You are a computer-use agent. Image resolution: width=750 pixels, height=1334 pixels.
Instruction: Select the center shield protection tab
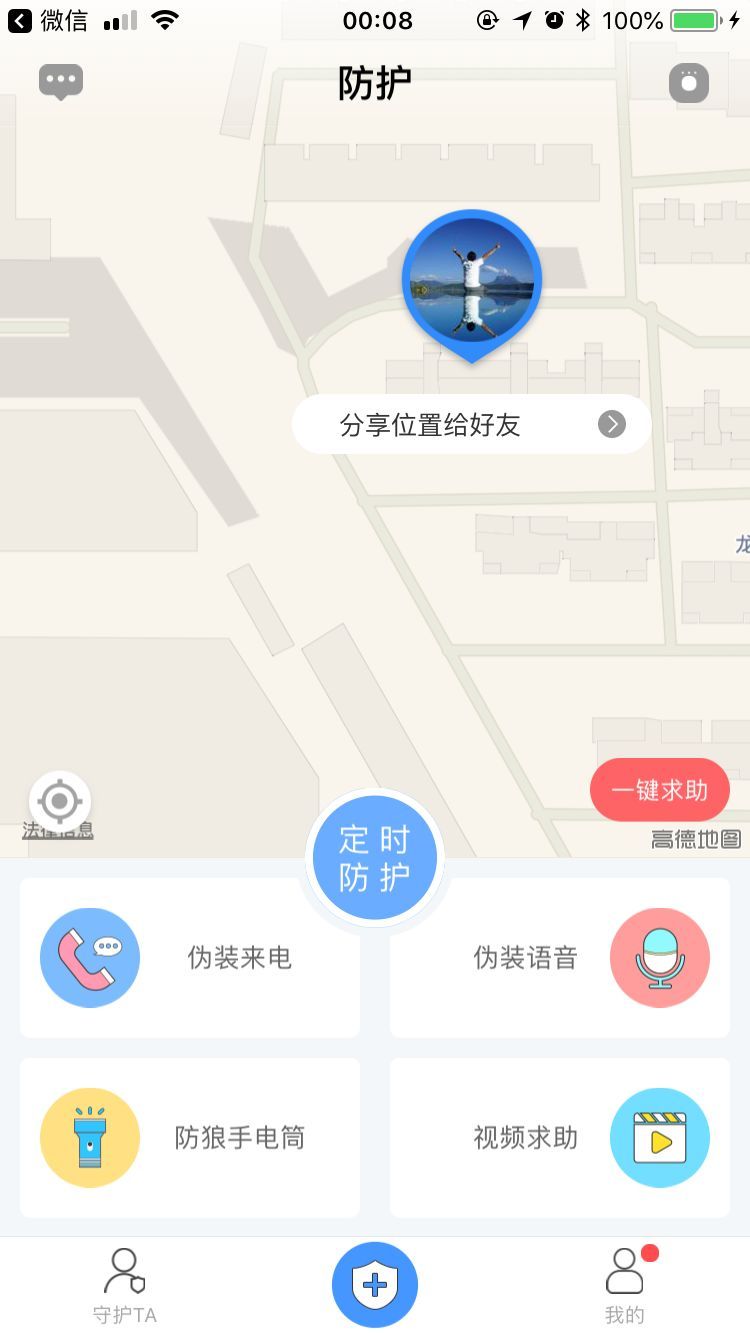[375, 1285]
